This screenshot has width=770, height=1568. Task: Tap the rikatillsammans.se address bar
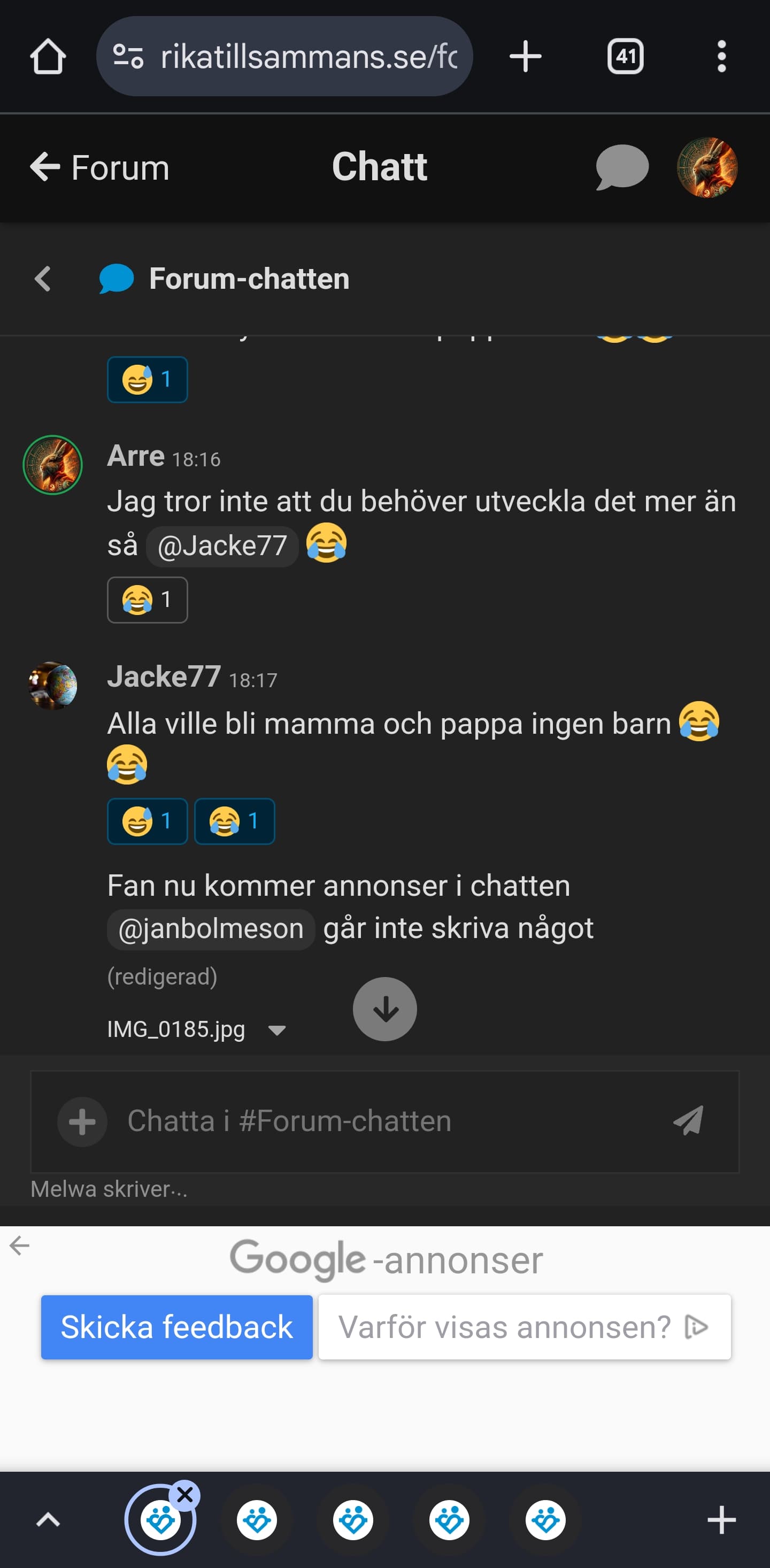coord(284,57)
